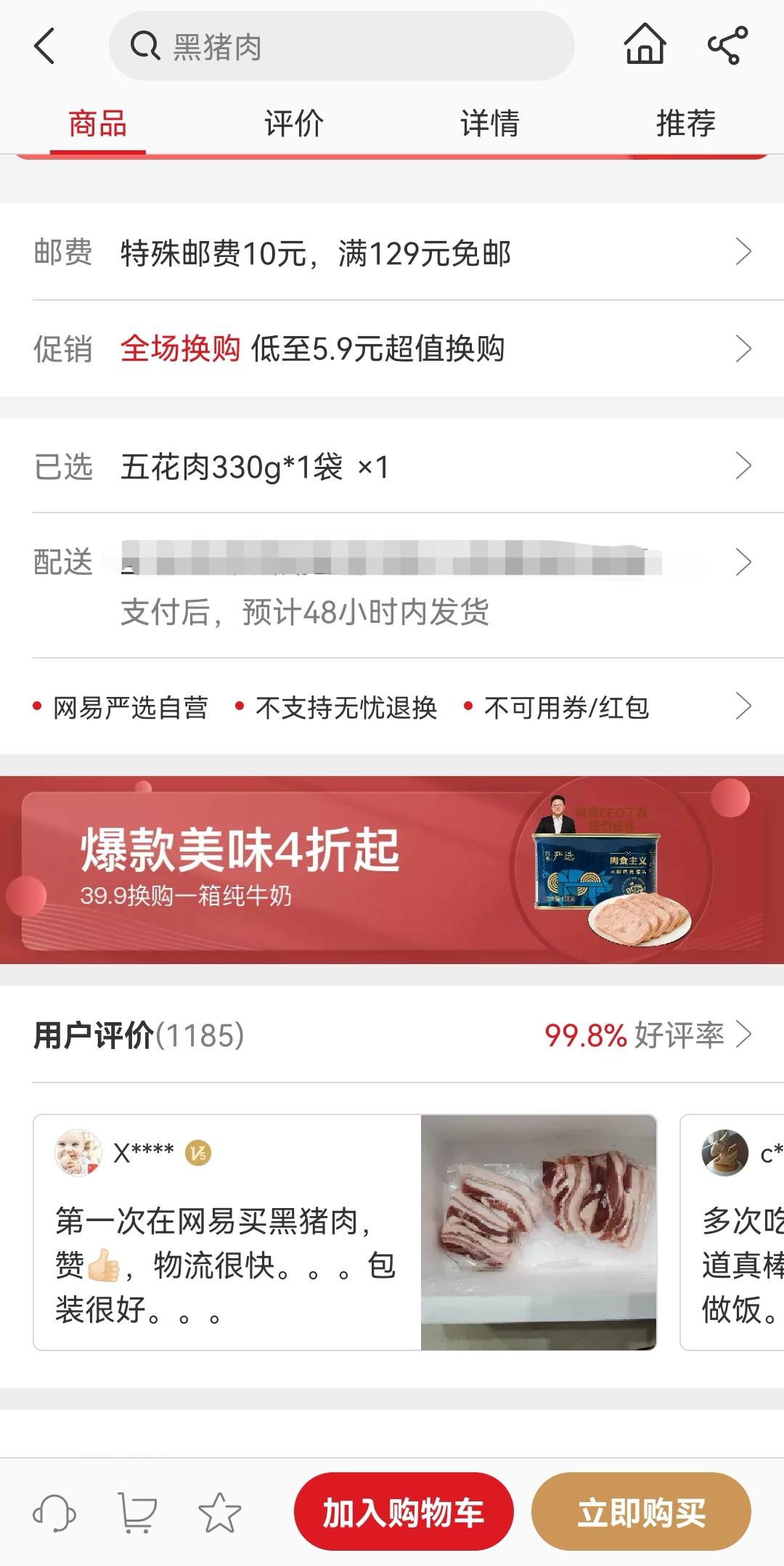Open the 邮费 shipping fee details
Image resolution: width=784 pixels, height=1566 pixels.
point(392,253)
